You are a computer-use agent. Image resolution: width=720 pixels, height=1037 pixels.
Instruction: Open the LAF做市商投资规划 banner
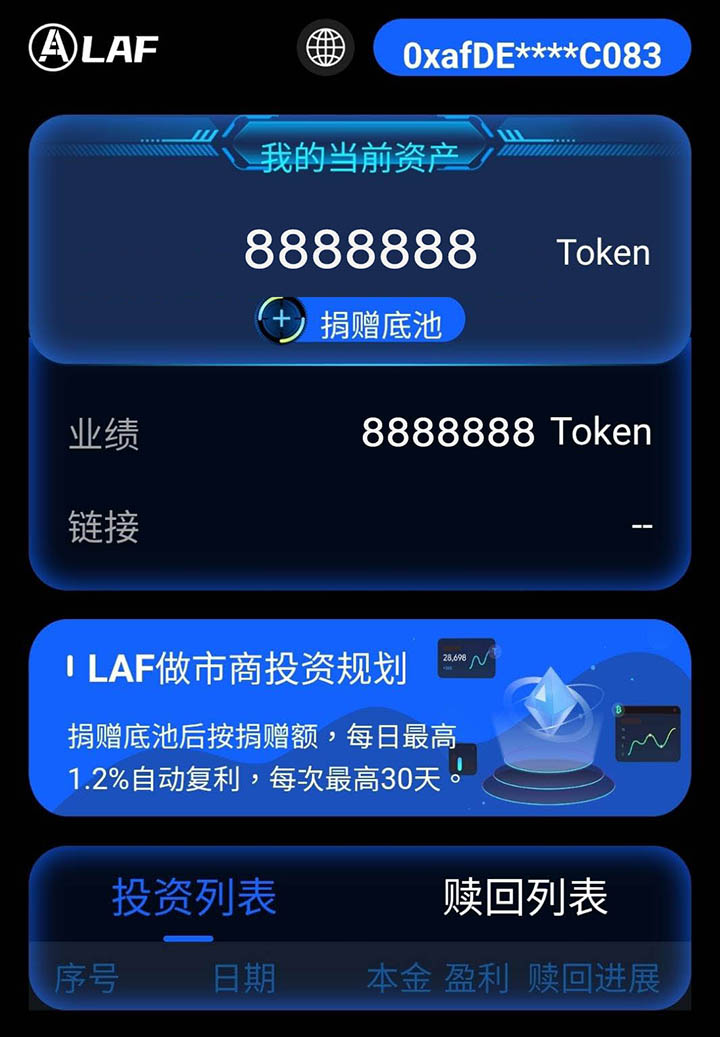pyautogui.click(x=359, y=717)
